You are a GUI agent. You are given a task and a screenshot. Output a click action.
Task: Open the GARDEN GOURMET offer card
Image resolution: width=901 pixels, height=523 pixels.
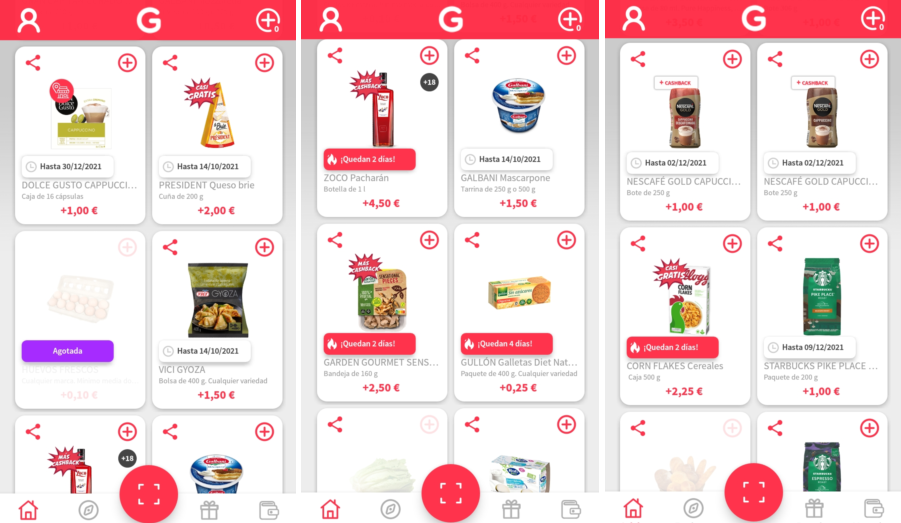tap(382, 295)
